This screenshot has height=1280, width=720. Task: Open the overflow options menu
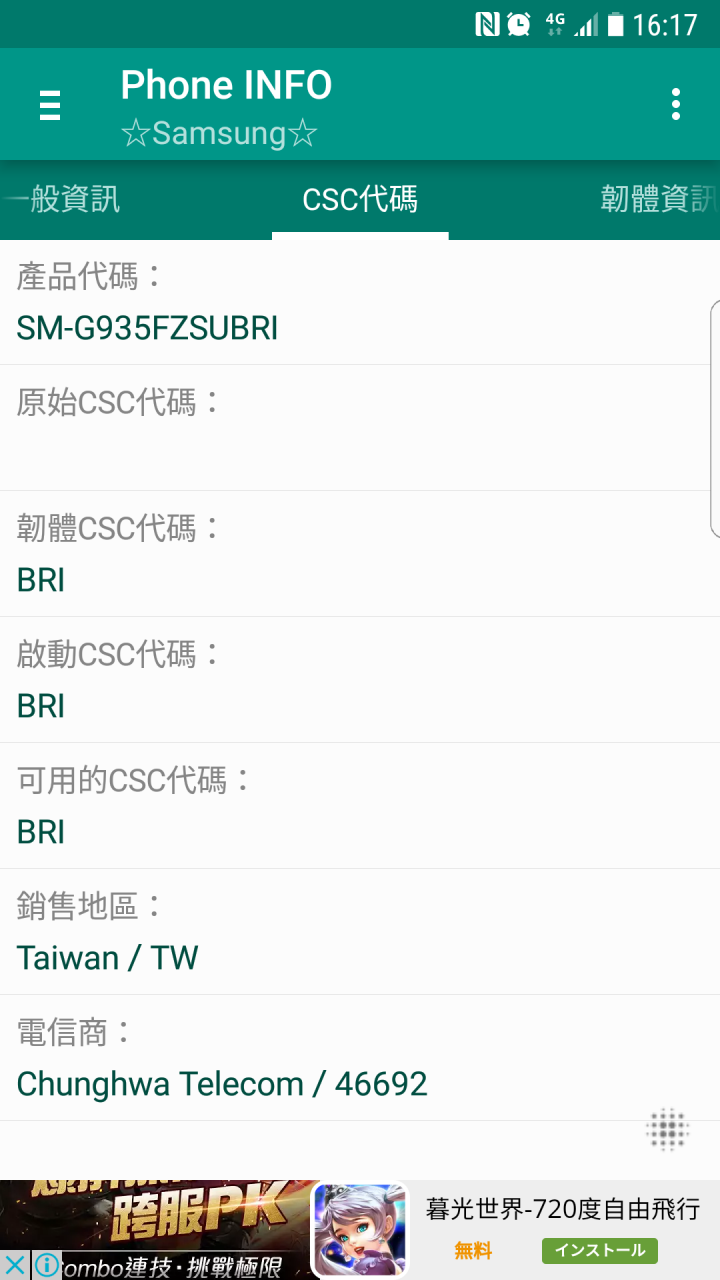[676, 104]
